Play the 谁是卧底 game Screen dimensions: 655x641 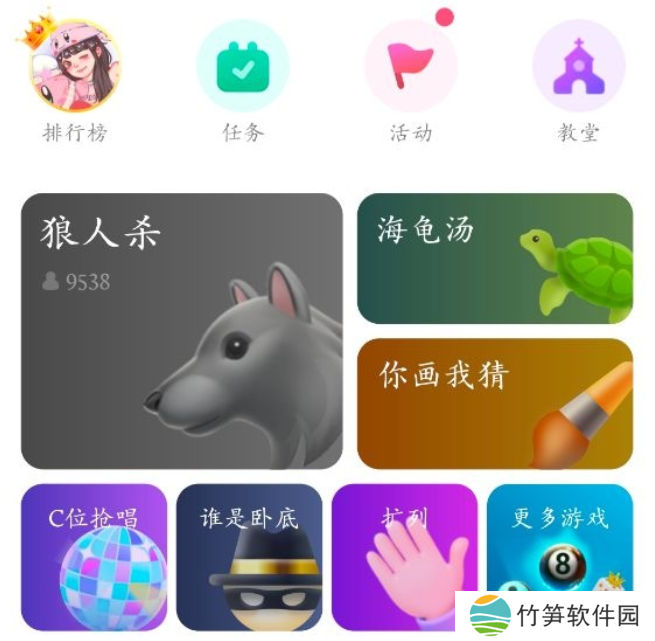point(249,556)
